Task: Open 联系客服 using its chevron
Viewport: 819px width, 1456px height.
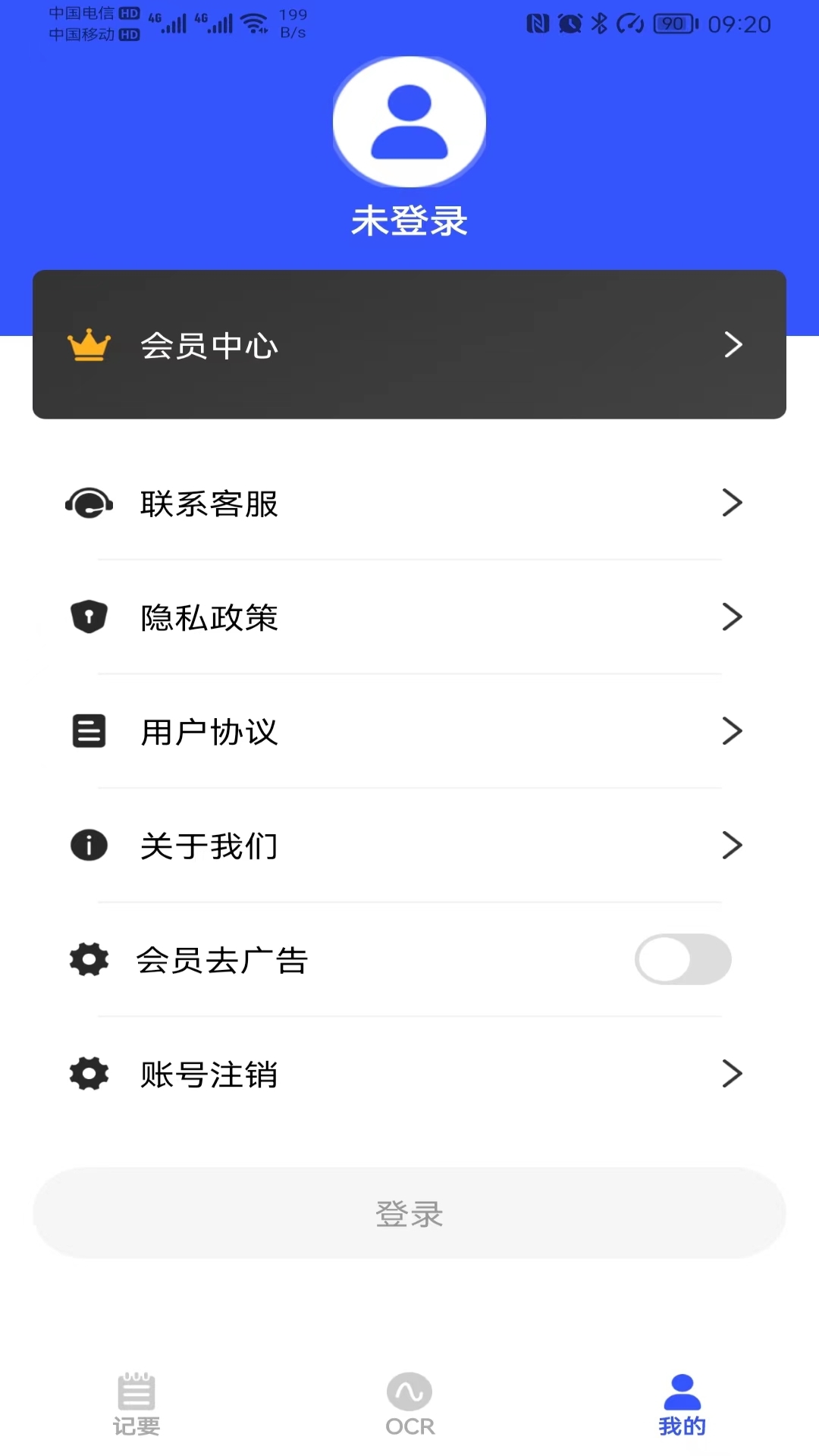Action: click(x=733, y=503)
